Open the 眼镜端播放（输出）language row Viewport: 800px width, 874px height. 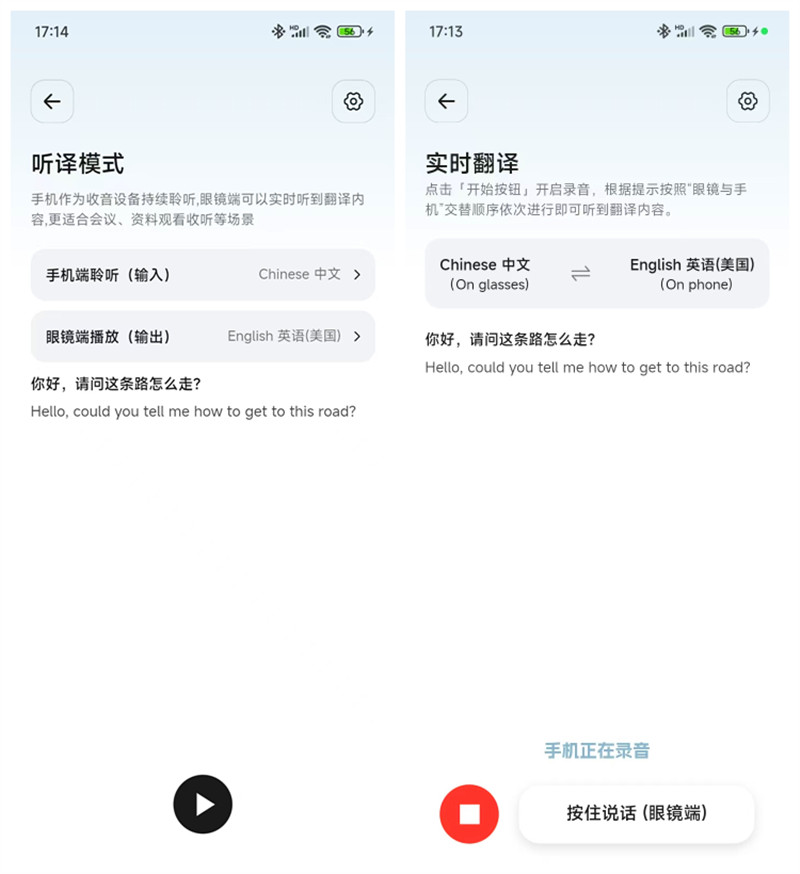[x=203, y=337]
